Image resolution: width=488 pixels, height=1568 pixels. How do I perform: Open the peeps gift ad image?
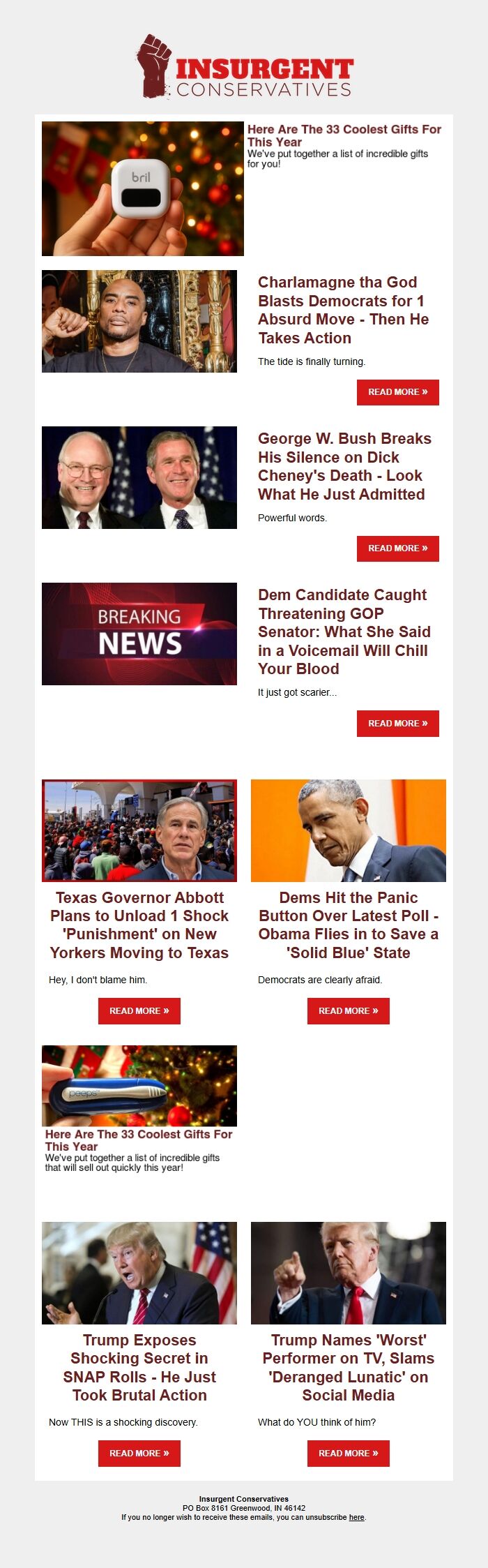(x=139, y=1086)
